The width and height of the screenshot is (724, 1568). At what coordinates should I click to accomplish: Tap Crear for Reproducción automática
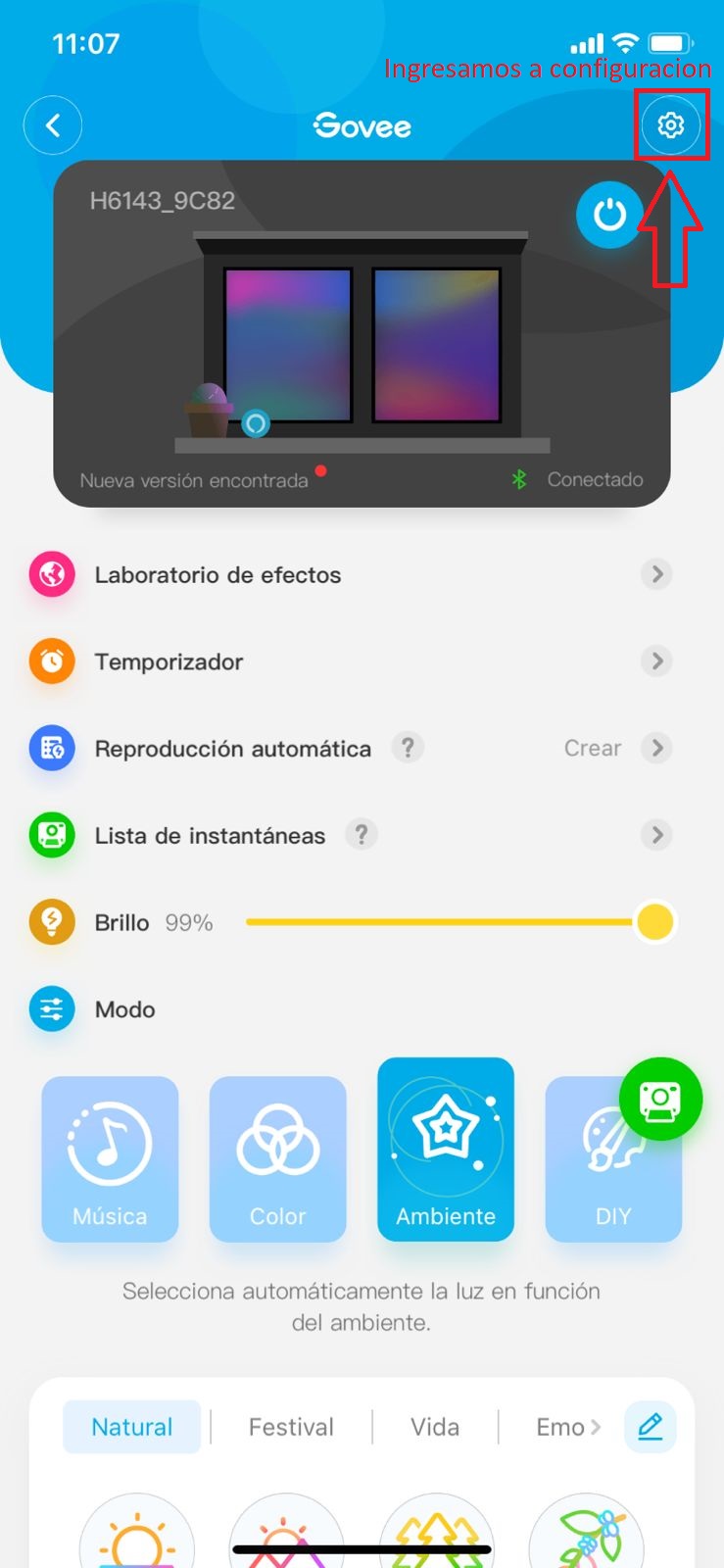click(x=593, y=748)
